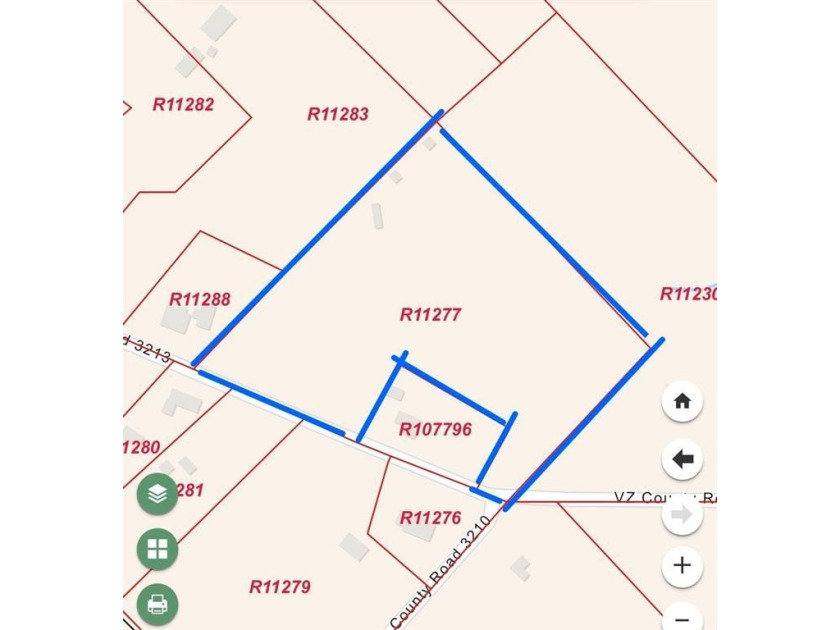840x630 pixels.
Task: Reset map to home extent
Action: click(682, 401)
